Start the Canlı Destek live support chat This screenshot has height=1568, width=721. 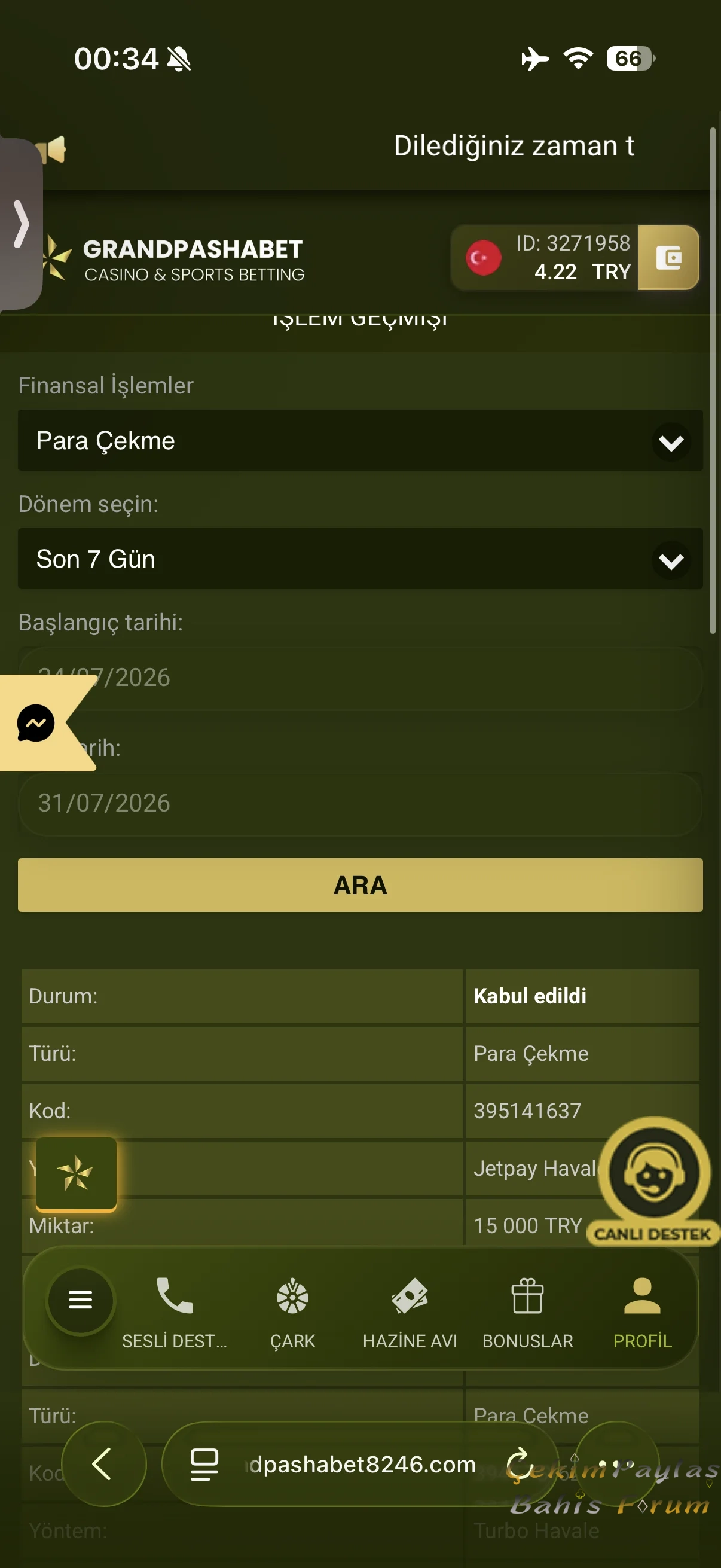pos(654,1181)
